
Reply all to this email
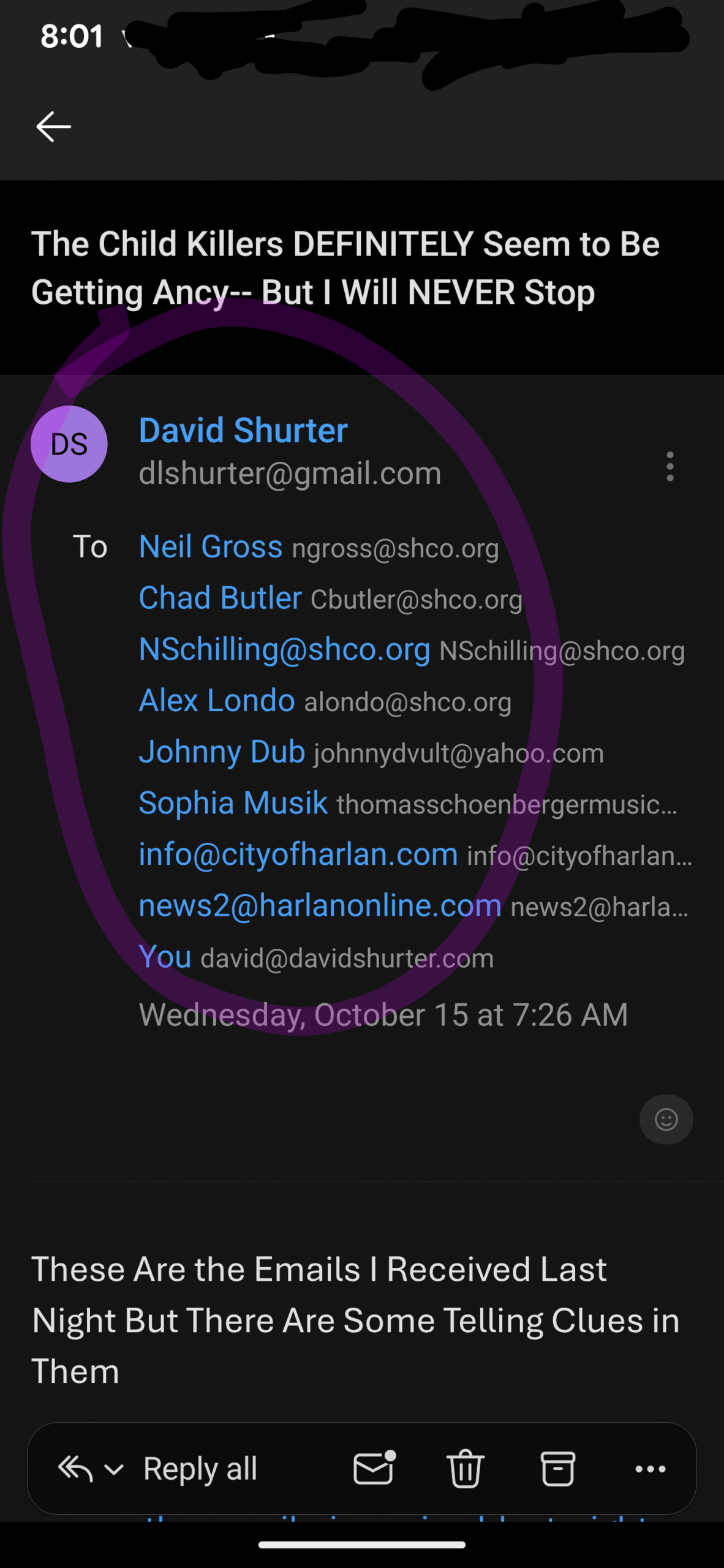(200, 1468)
